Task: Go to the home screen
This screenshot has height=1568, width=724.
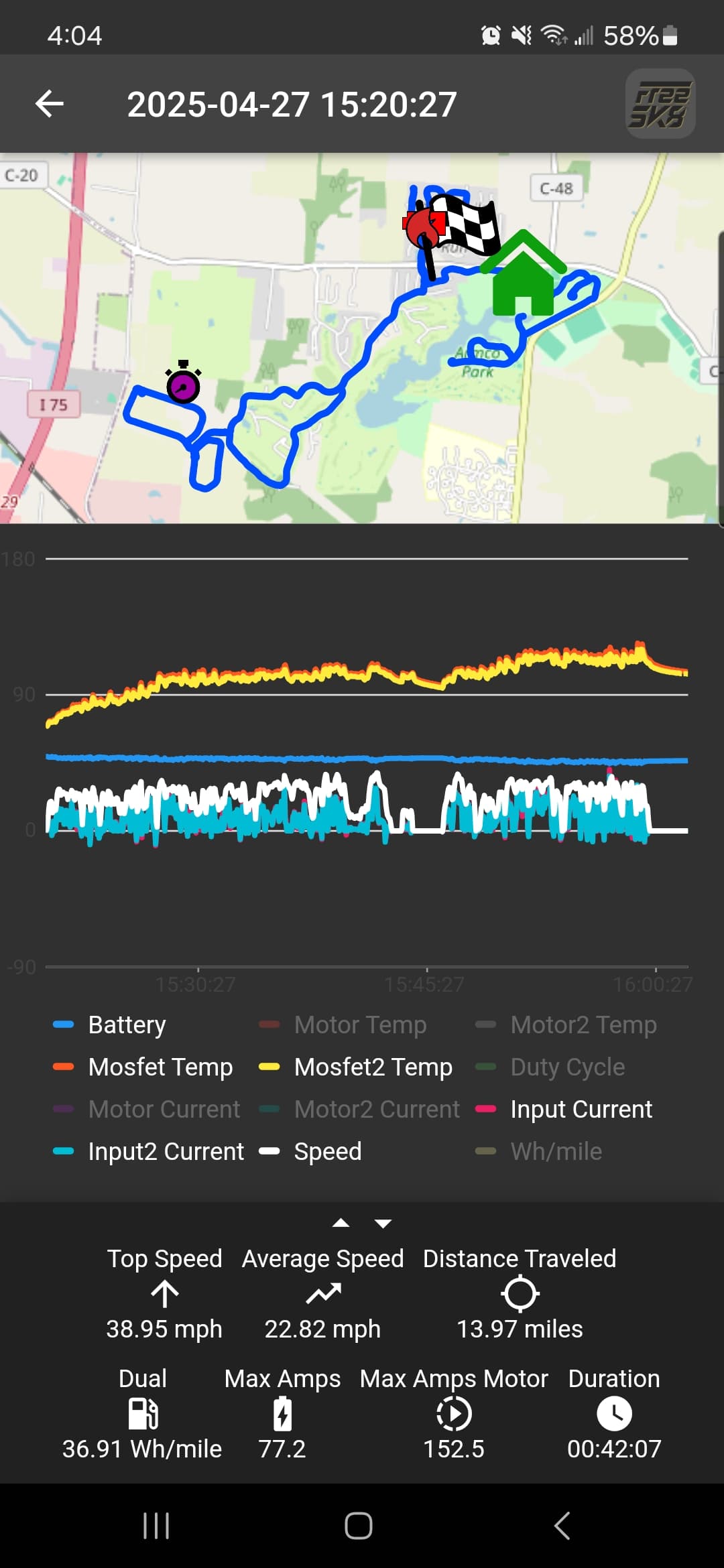Action: point(359,1526)
